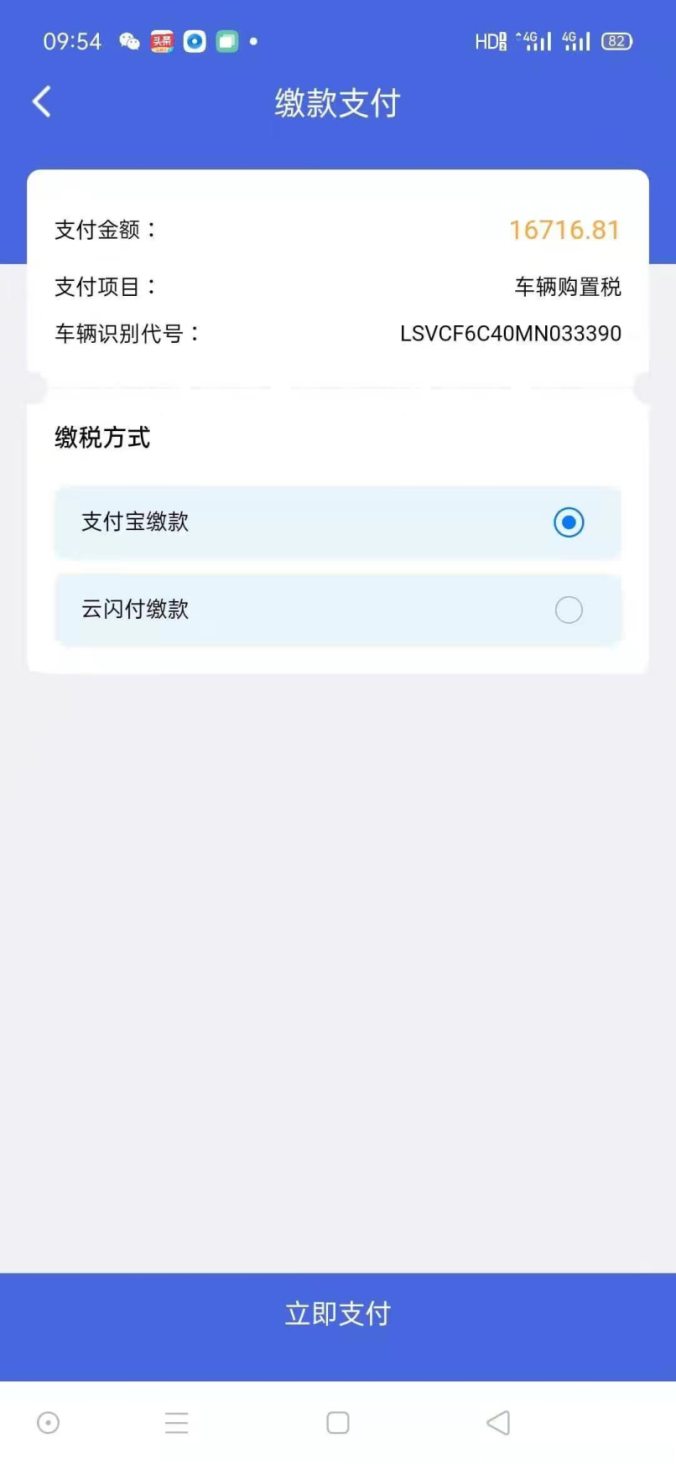Select 支付宝缴款 payment method
Screen dimensions: 676x1464
pos(338,522)
